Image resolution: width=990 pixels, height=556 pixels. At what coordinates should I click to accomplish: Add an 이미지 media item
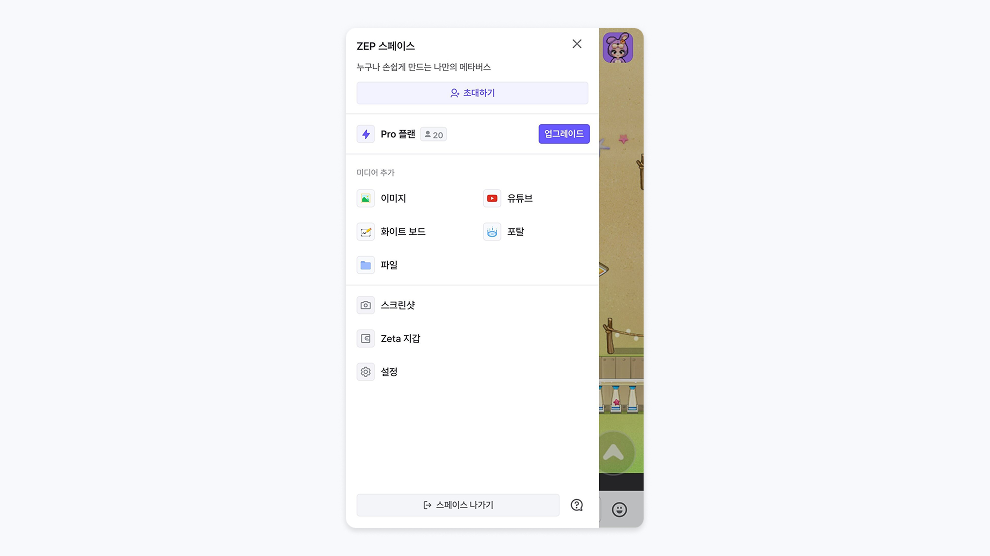point(393,199)
